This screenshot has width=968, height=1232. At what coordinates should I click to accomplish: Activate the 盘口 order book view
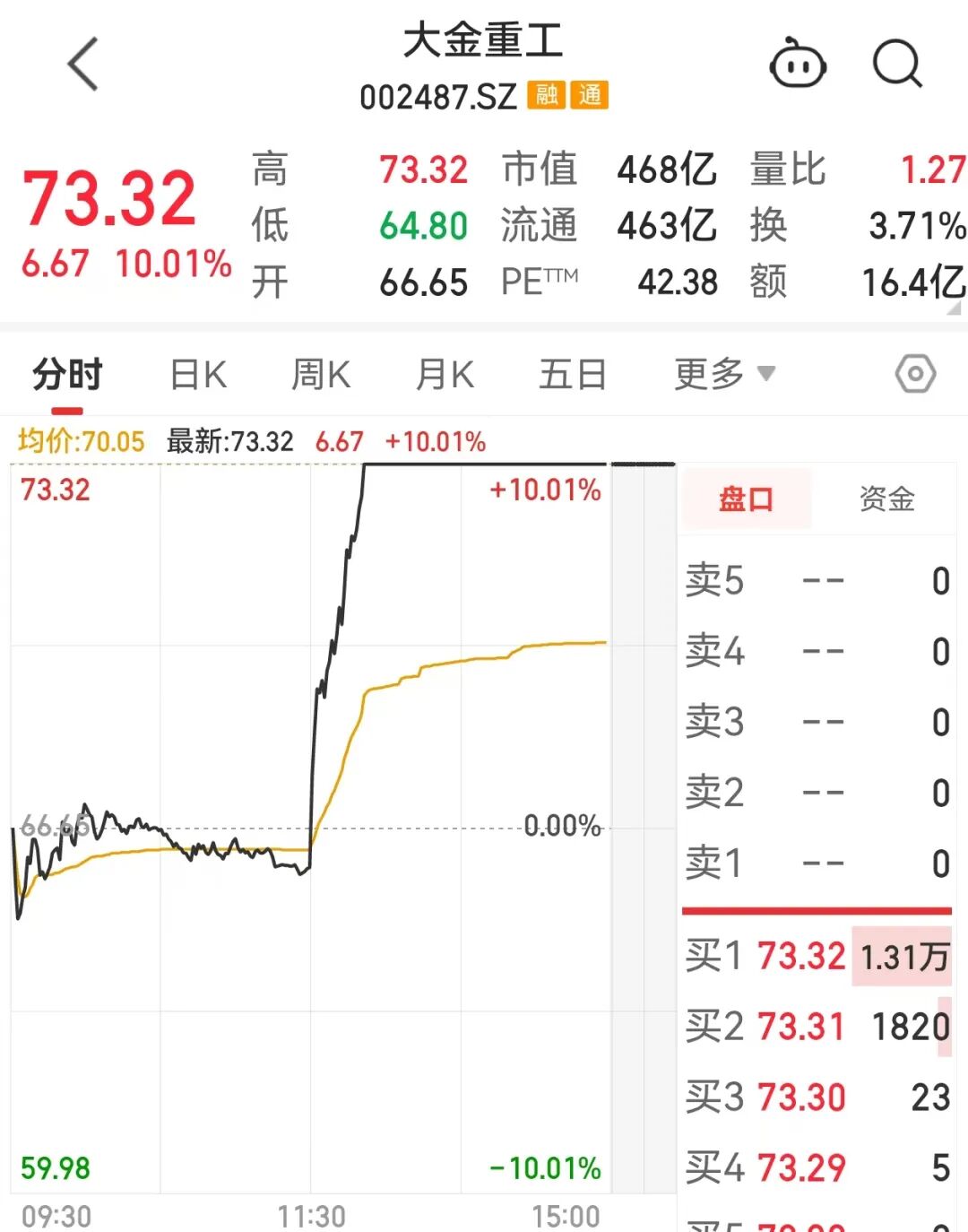coord(747,498)
